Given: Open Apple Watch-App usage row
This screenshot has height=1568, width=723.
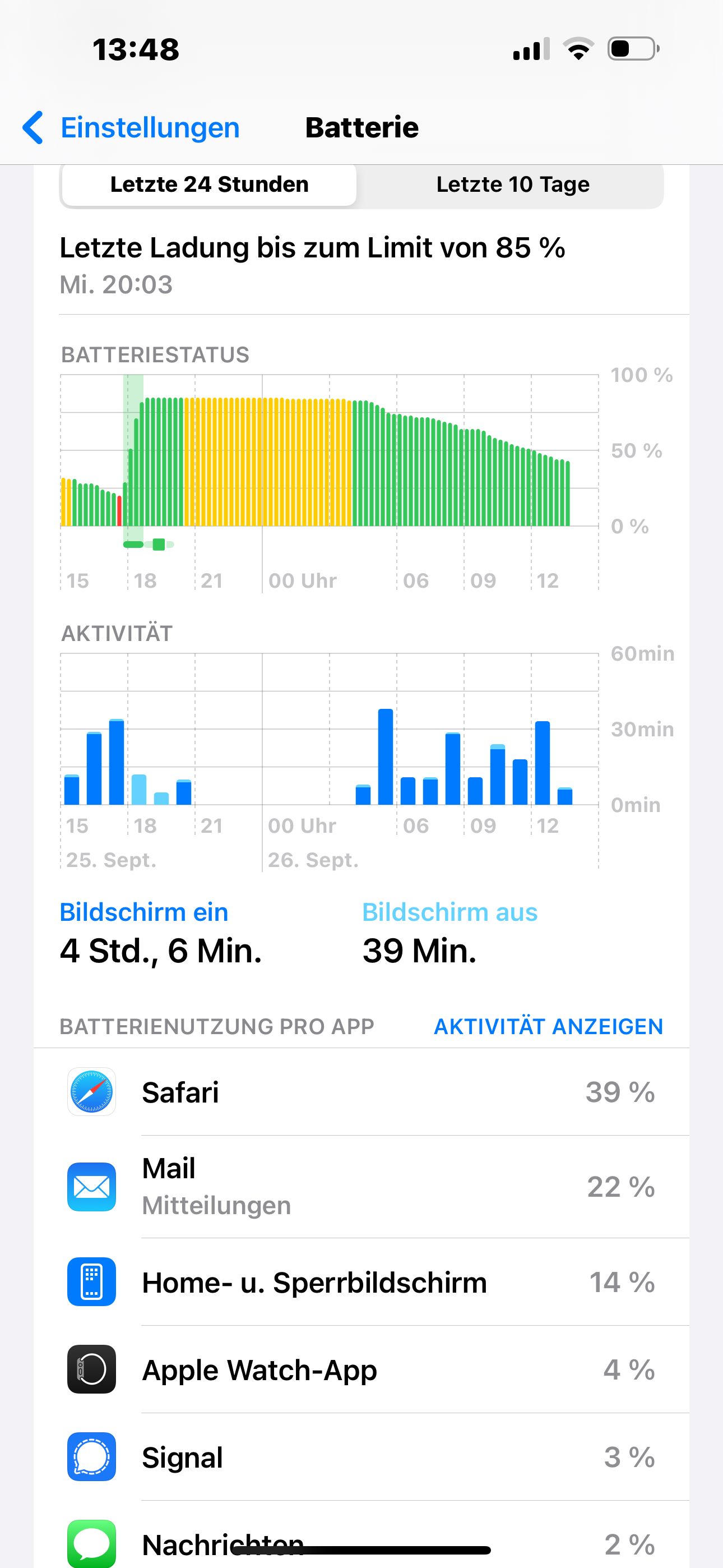Looking at the screenshot, I should click(361, 1369).
